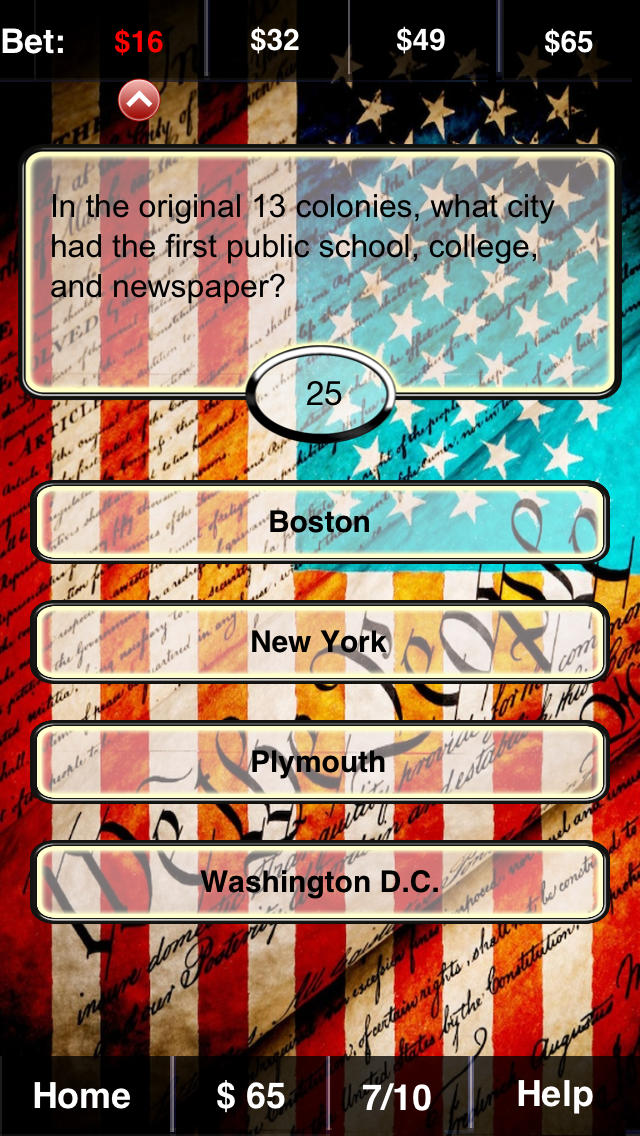Set the bet to $49
This screenshot has height=1136, width=640.
420,41
